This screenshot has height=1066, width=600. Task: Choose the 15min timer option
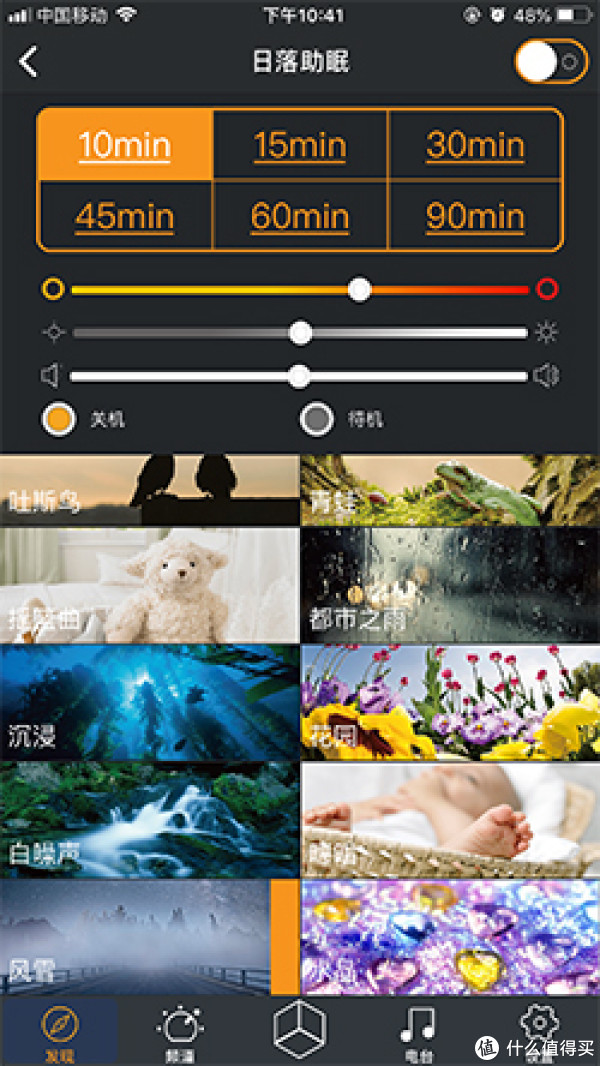pos(300,145)
